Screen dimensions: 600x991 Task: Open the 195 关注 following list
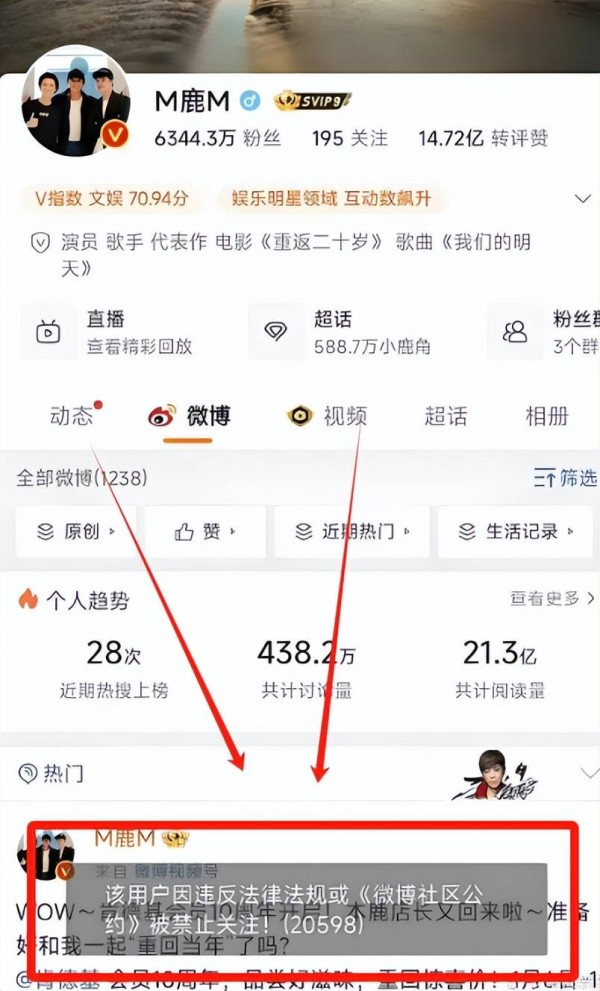tap(350, 138)
